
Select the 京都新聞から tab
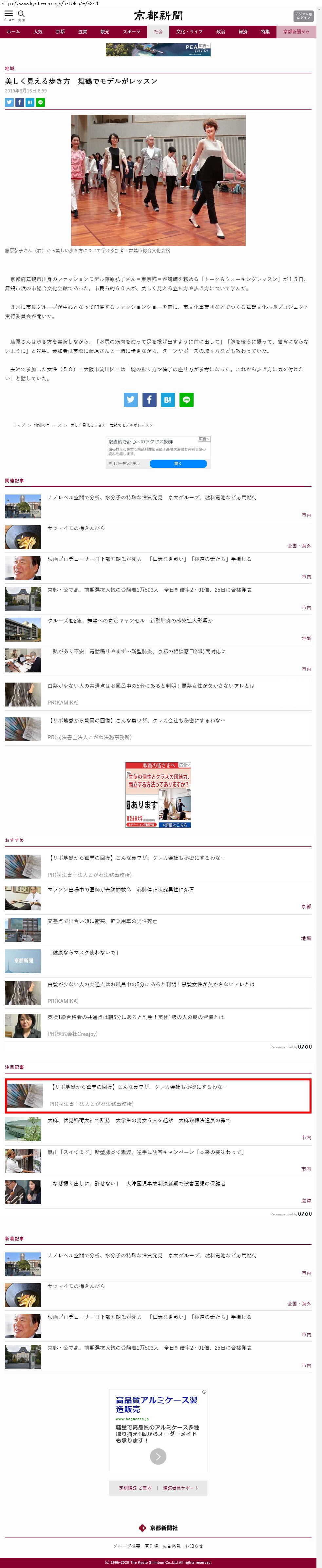click(296, 32)
